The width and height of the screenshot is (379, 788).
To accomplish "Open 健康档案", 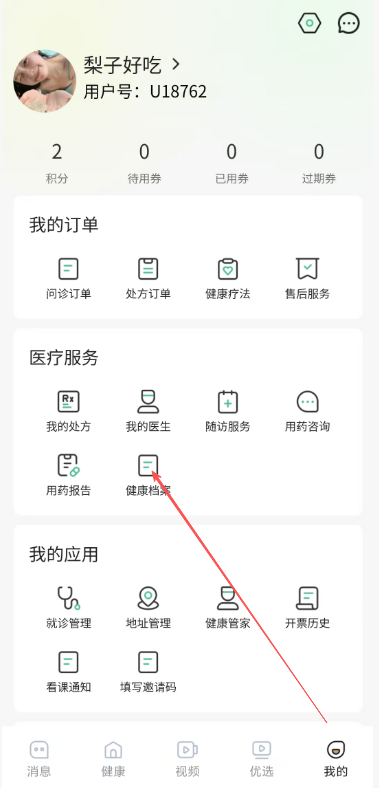I will pos(148,475).
